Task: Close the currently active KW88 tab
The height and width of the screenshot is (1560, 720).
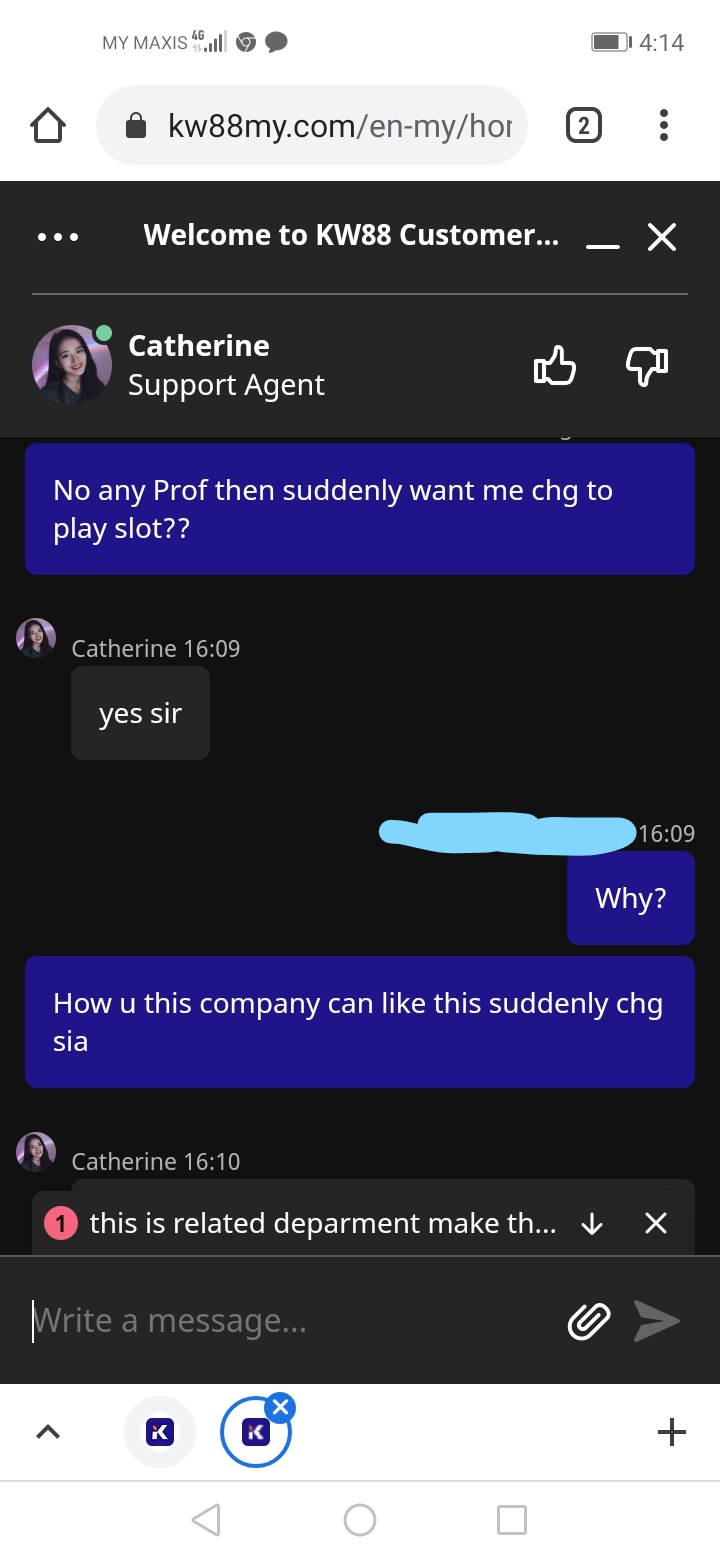Action: [x=281, y=1408]
